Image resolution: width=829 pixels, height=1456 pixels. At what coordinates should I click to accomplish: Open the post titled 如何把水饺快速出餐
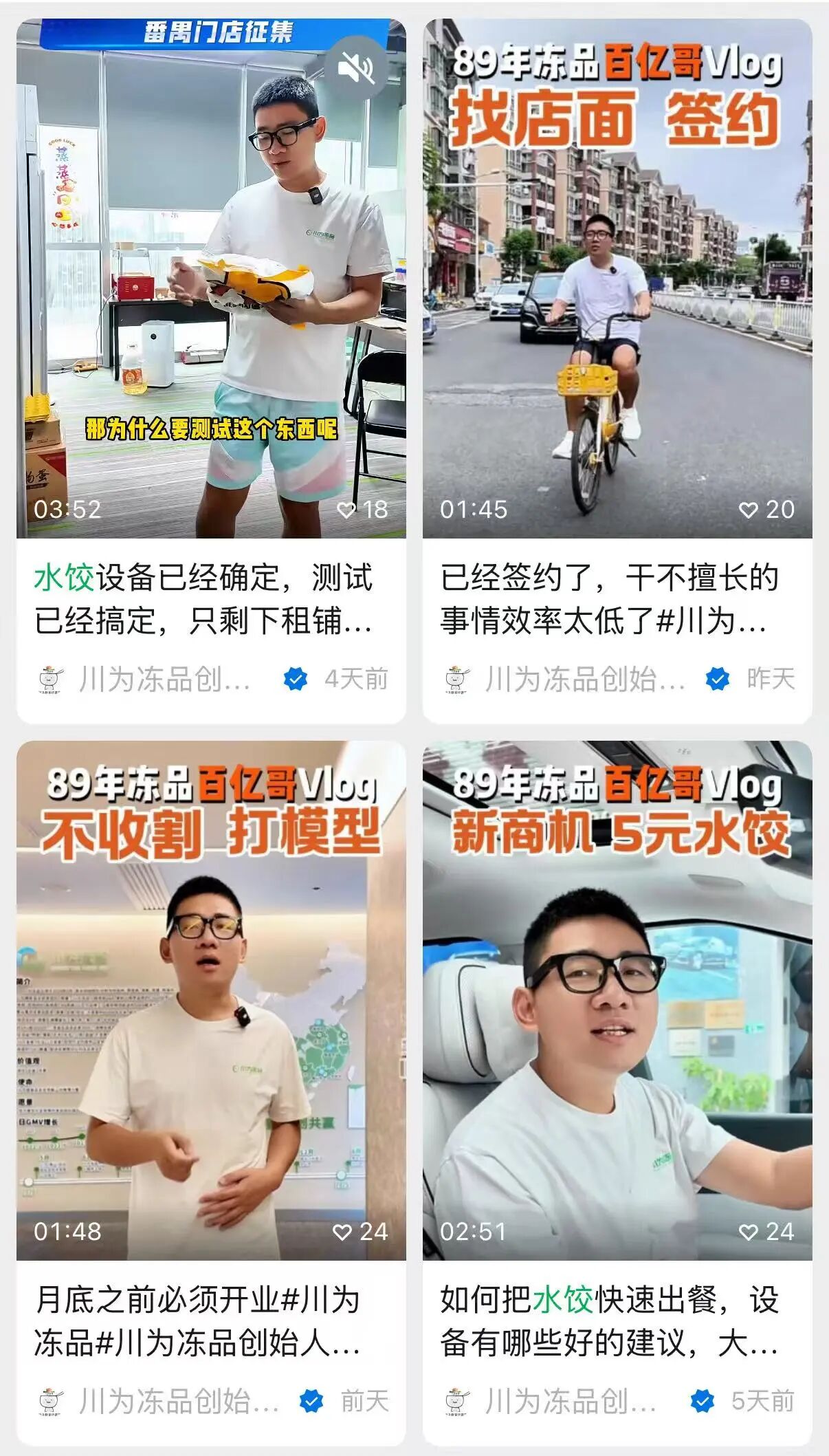point(609,1321)
